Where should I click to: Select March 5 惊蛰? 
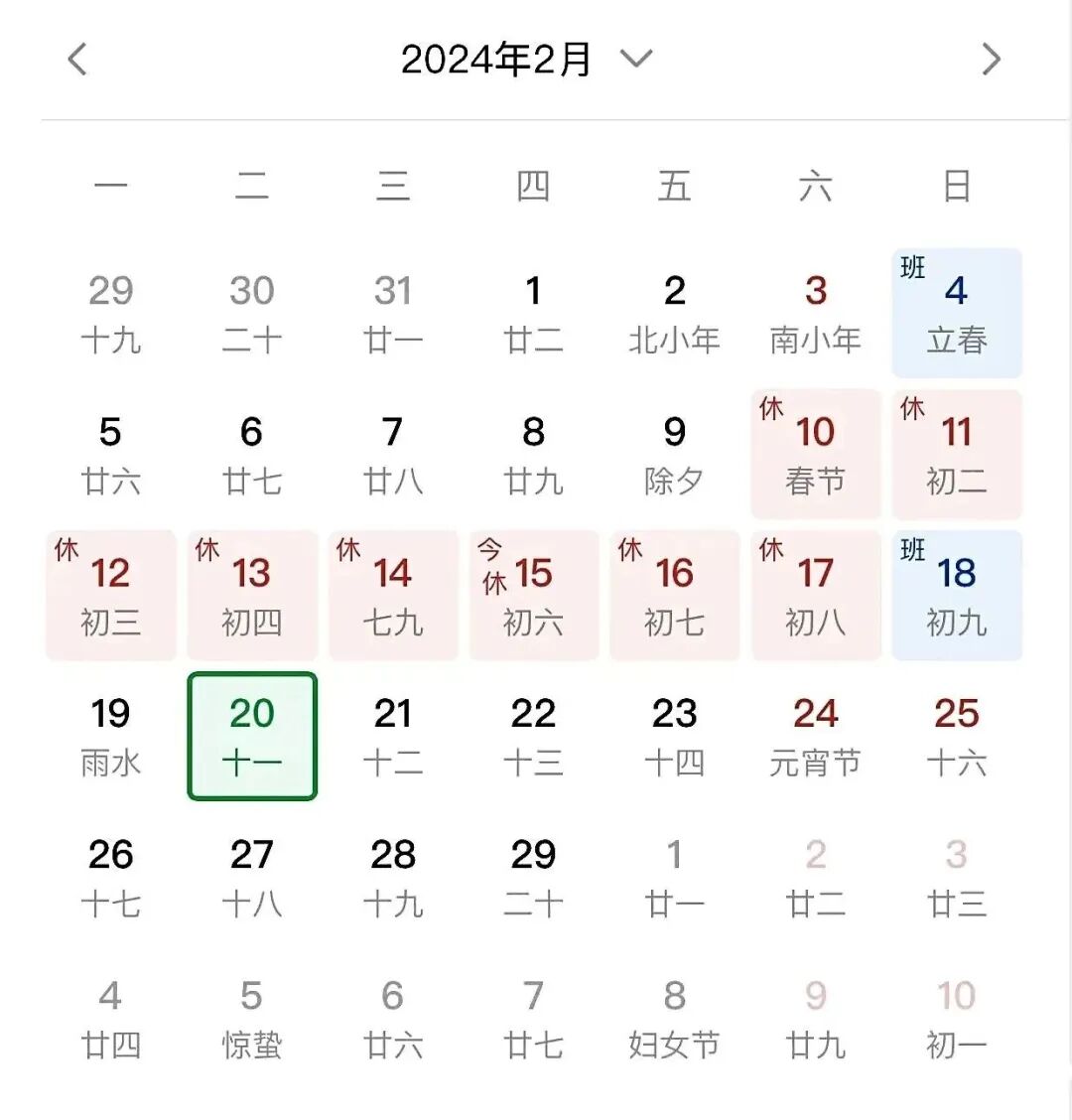click(x=252, y=1018)
